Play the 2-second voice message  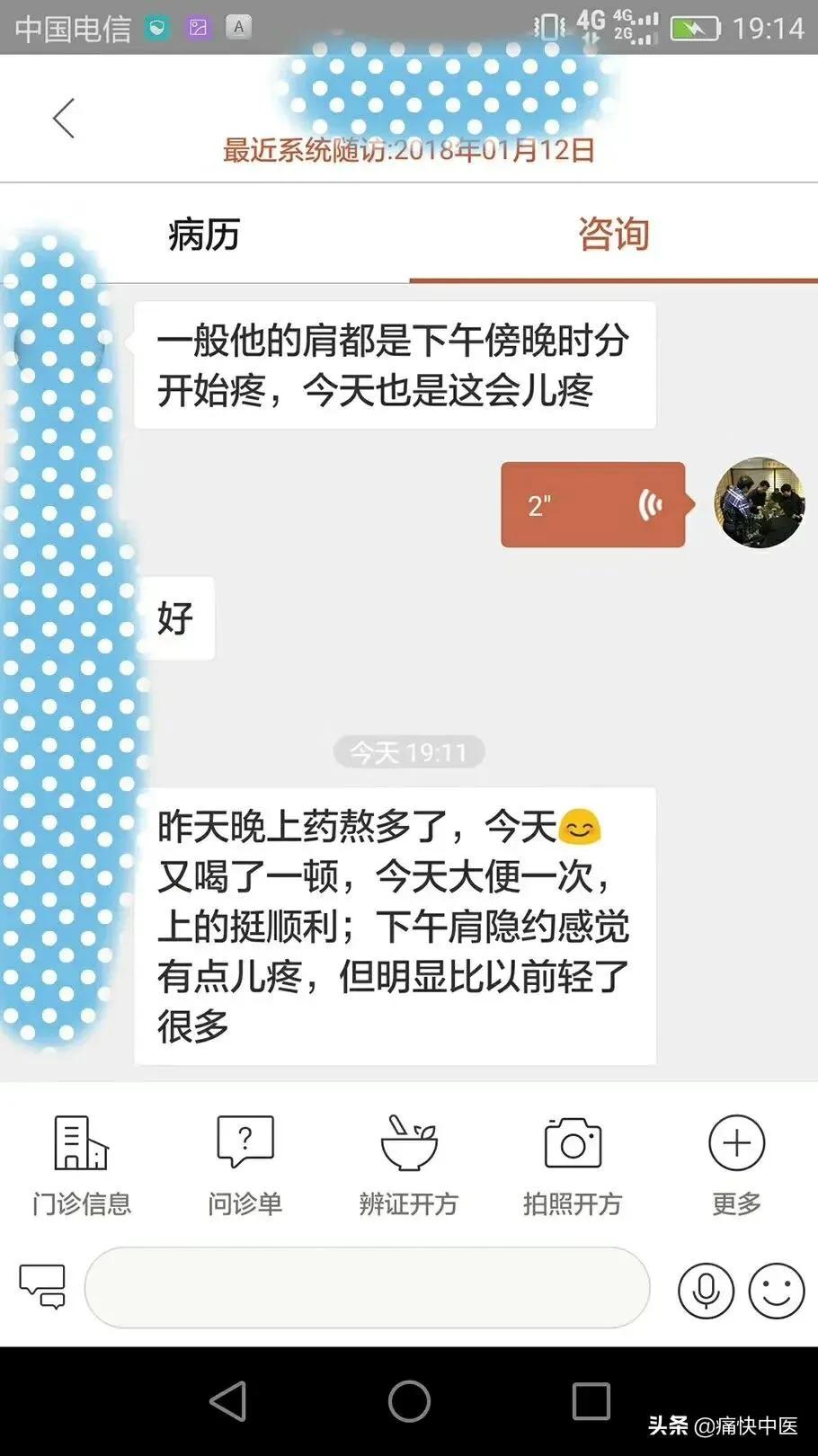[593, 504]
